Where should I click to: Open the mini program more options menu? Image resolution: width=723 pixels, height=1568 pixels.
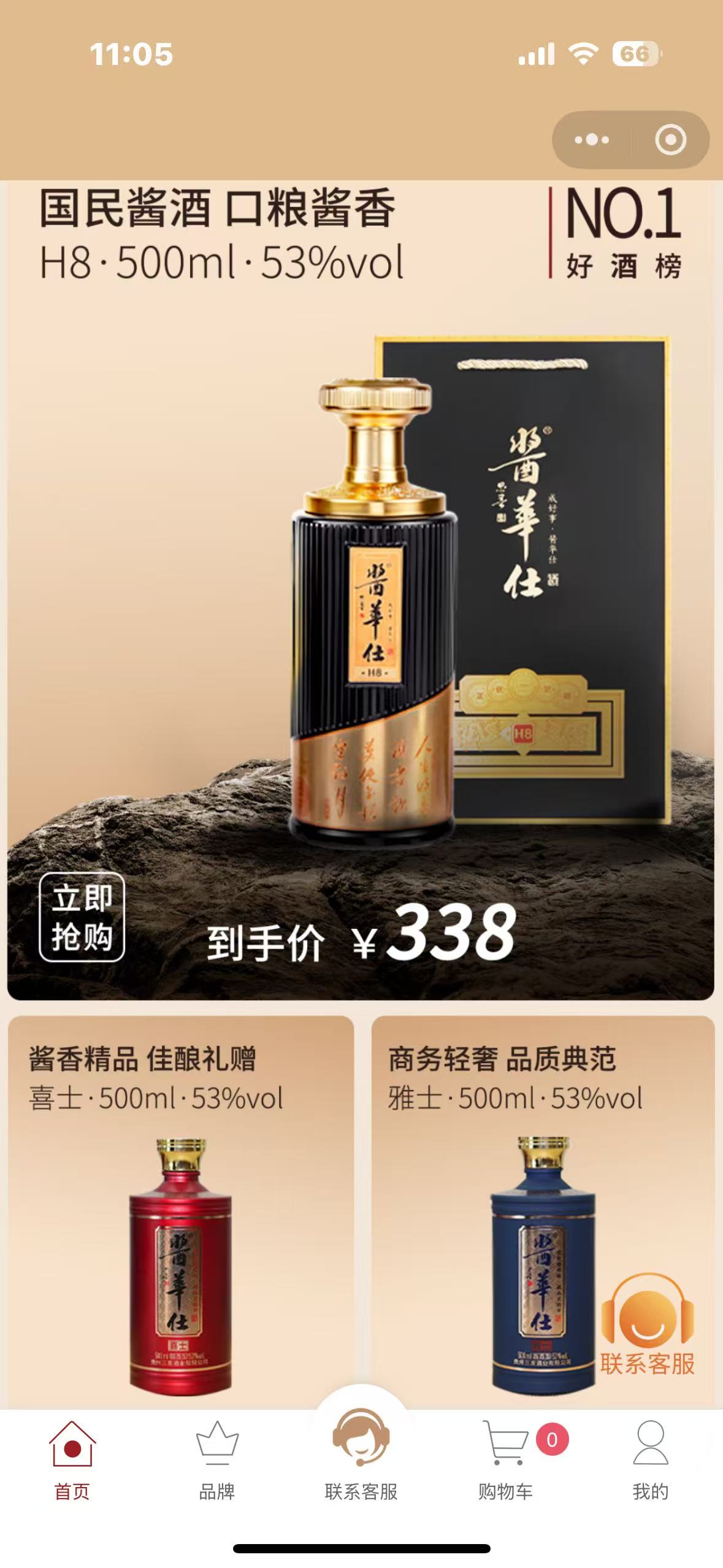point(592,140)
